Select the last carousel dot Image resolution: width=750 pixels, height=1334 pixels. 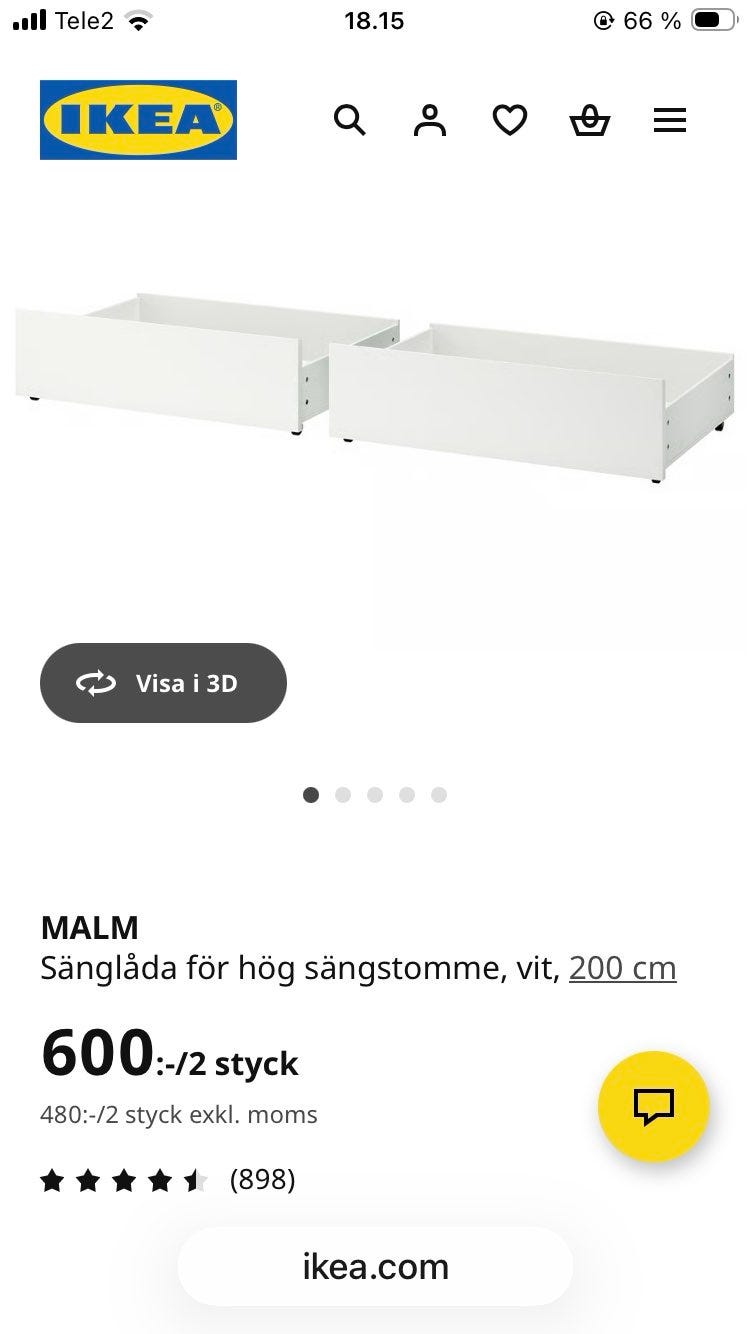pos(439,795)
